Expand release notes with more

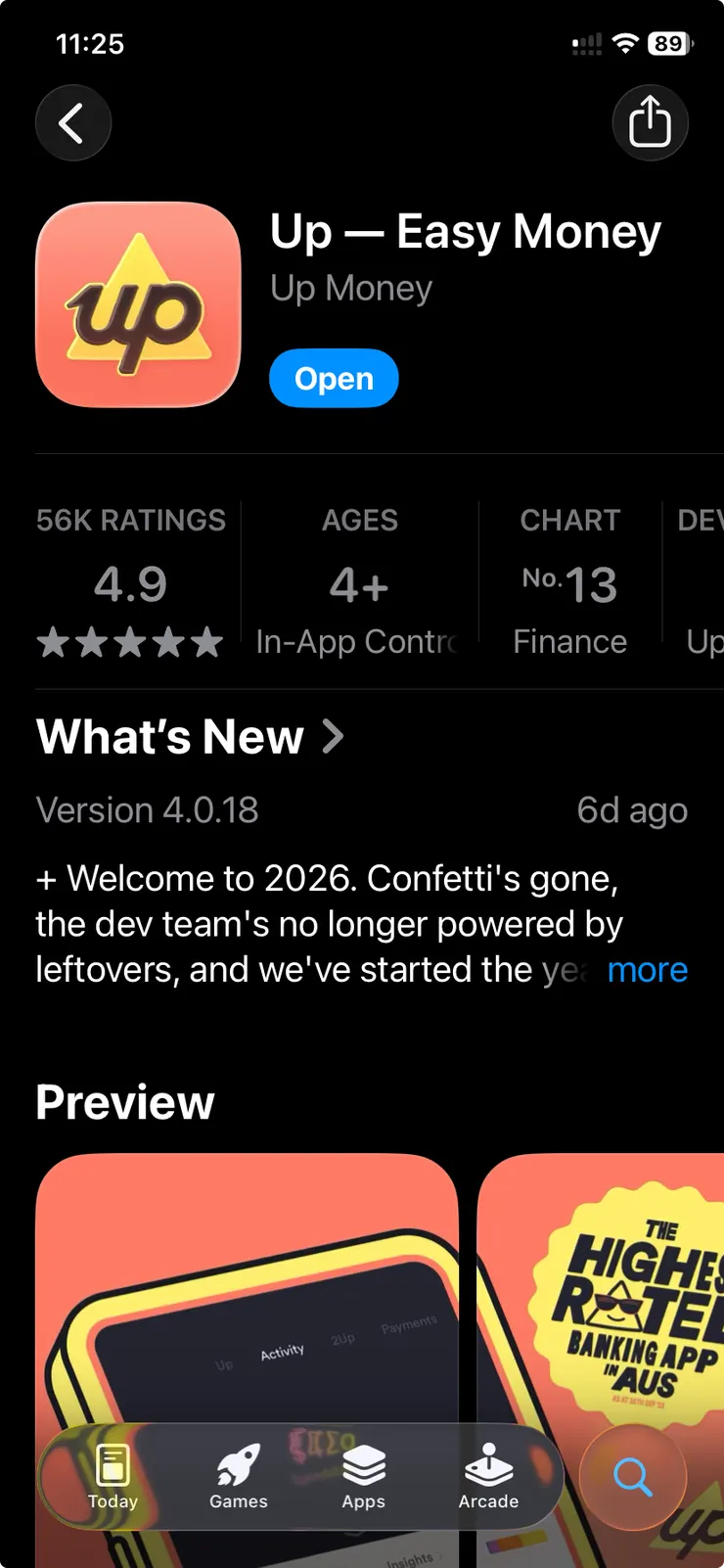click(647, 970)
